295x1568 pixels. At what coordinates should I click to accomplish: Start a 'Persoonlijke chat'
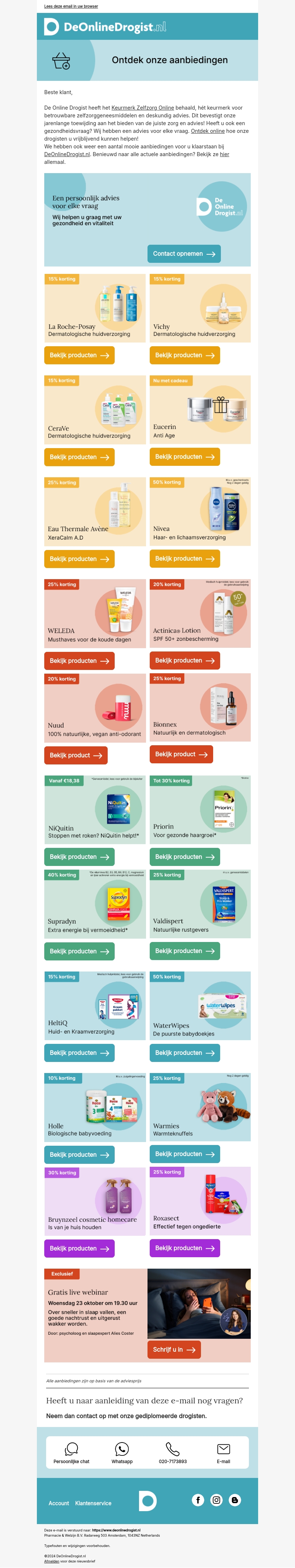(x=71, y=1453)
